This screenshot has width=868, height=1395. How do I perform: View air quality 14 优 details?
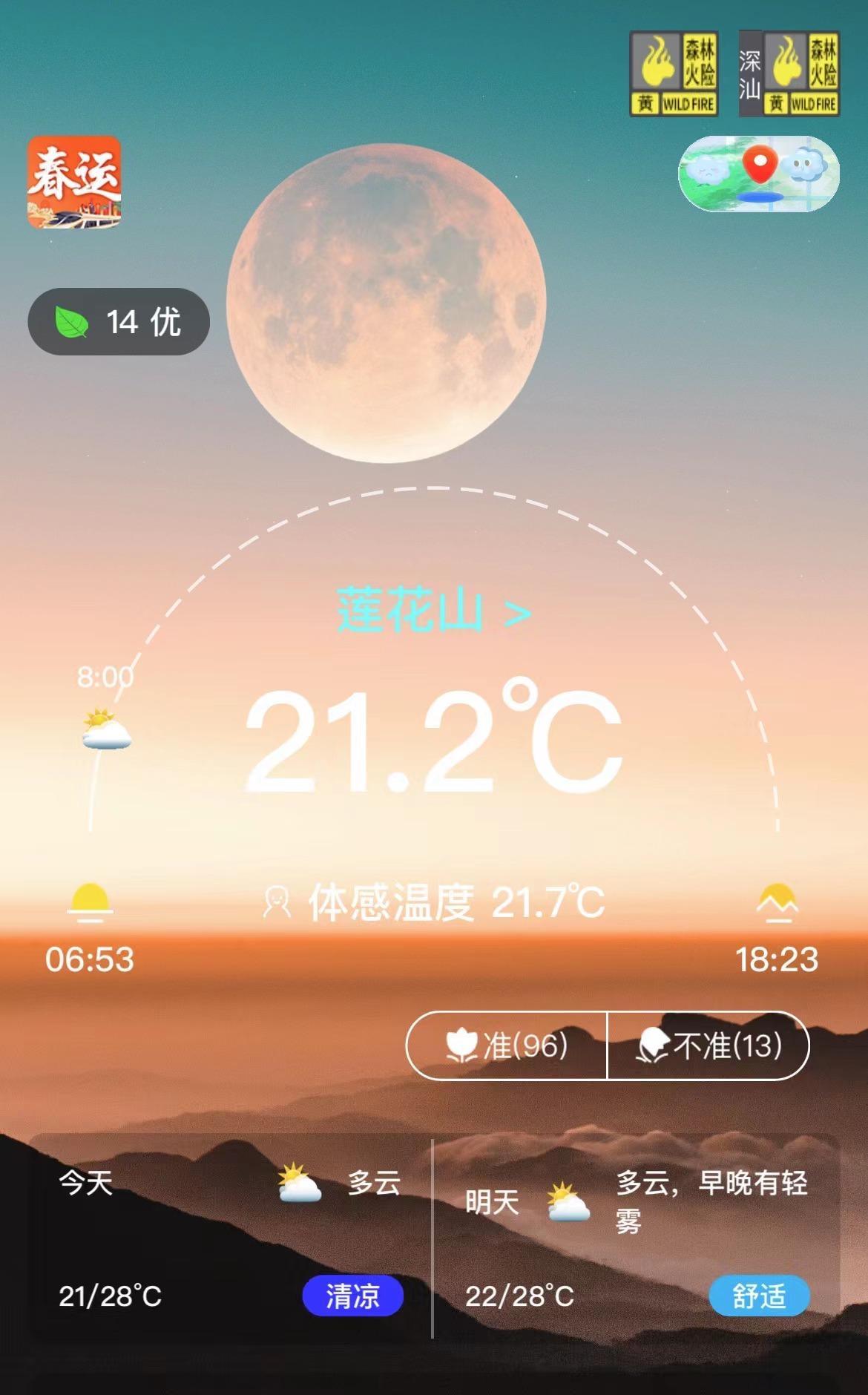pyautogui.click(x=119, y=321)
